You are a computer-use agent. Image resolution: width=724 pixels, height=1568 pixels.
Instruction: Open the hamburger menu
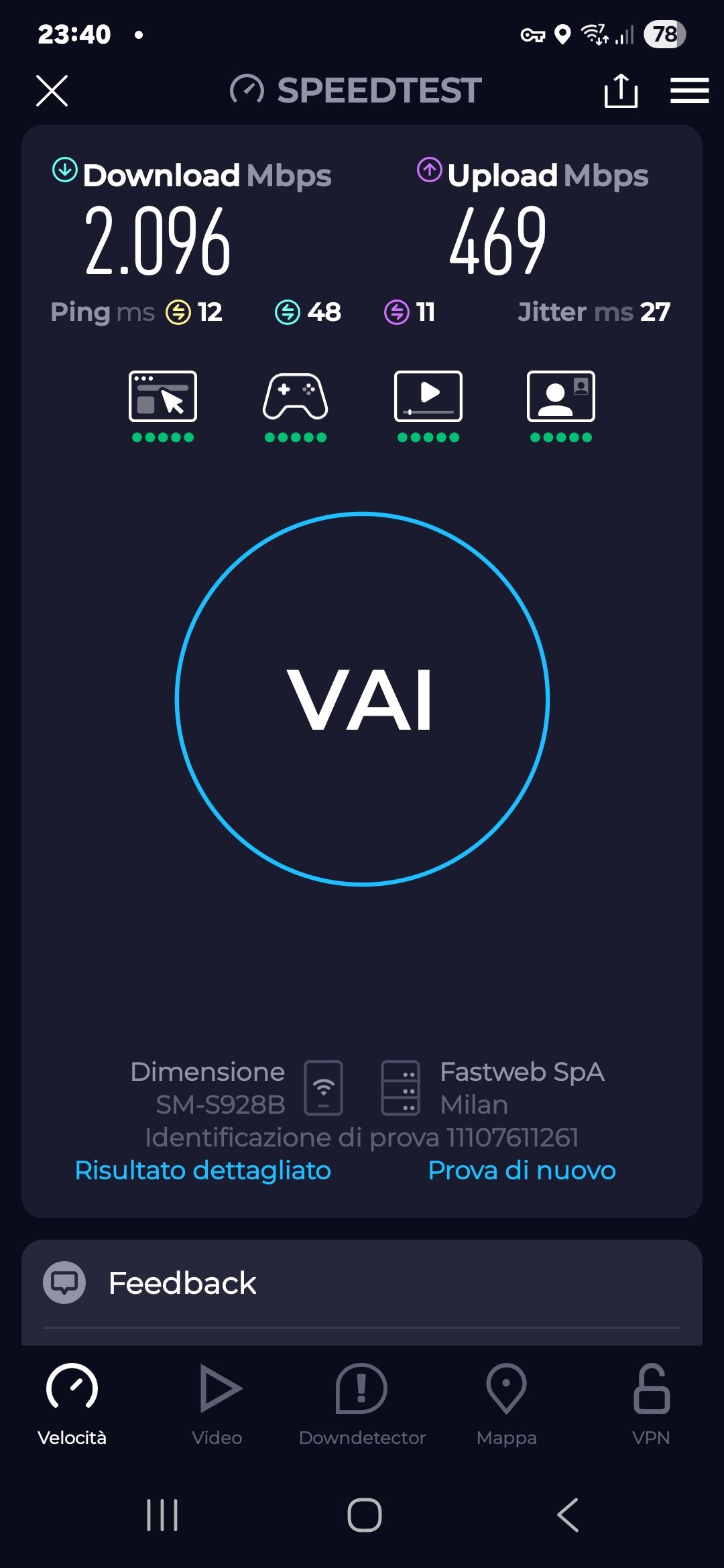tap(689, 90)
